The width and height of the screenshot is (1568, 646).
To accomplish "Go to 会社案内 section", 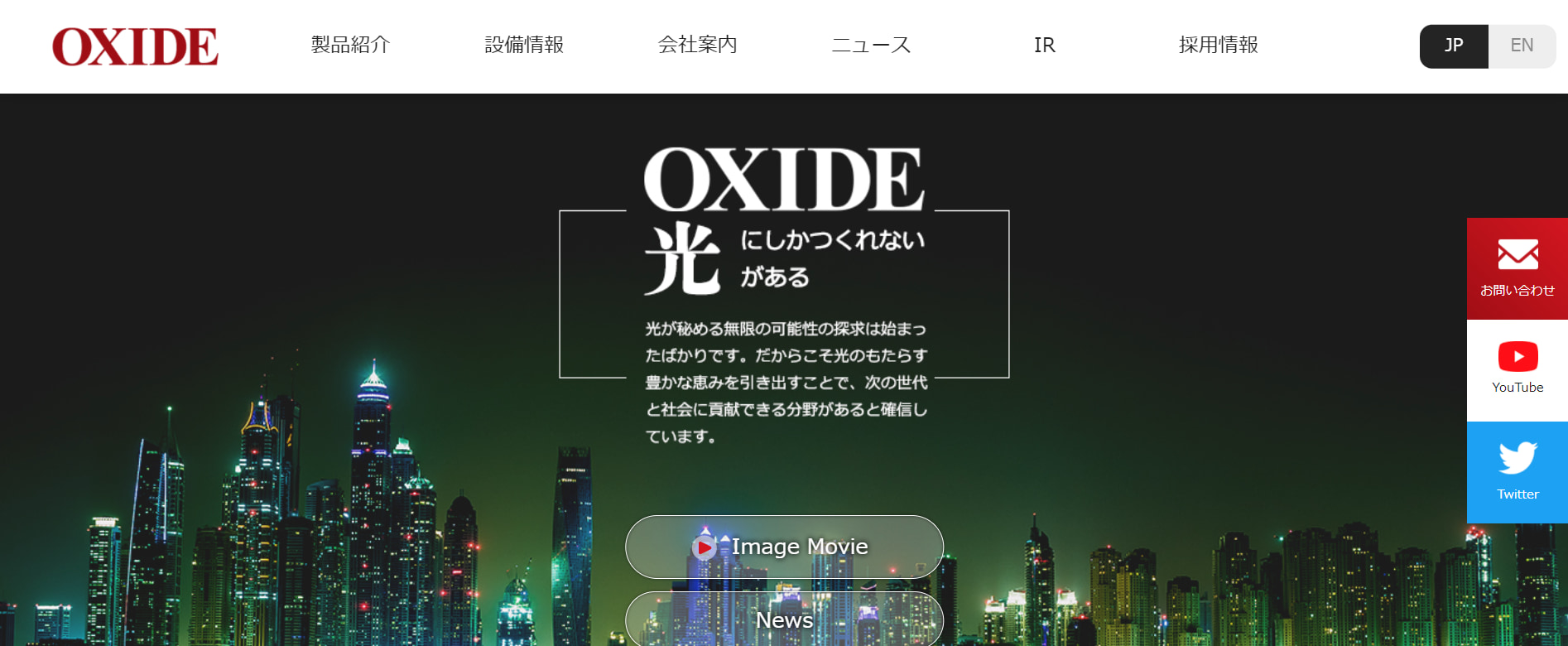I will tap(697, 45).
